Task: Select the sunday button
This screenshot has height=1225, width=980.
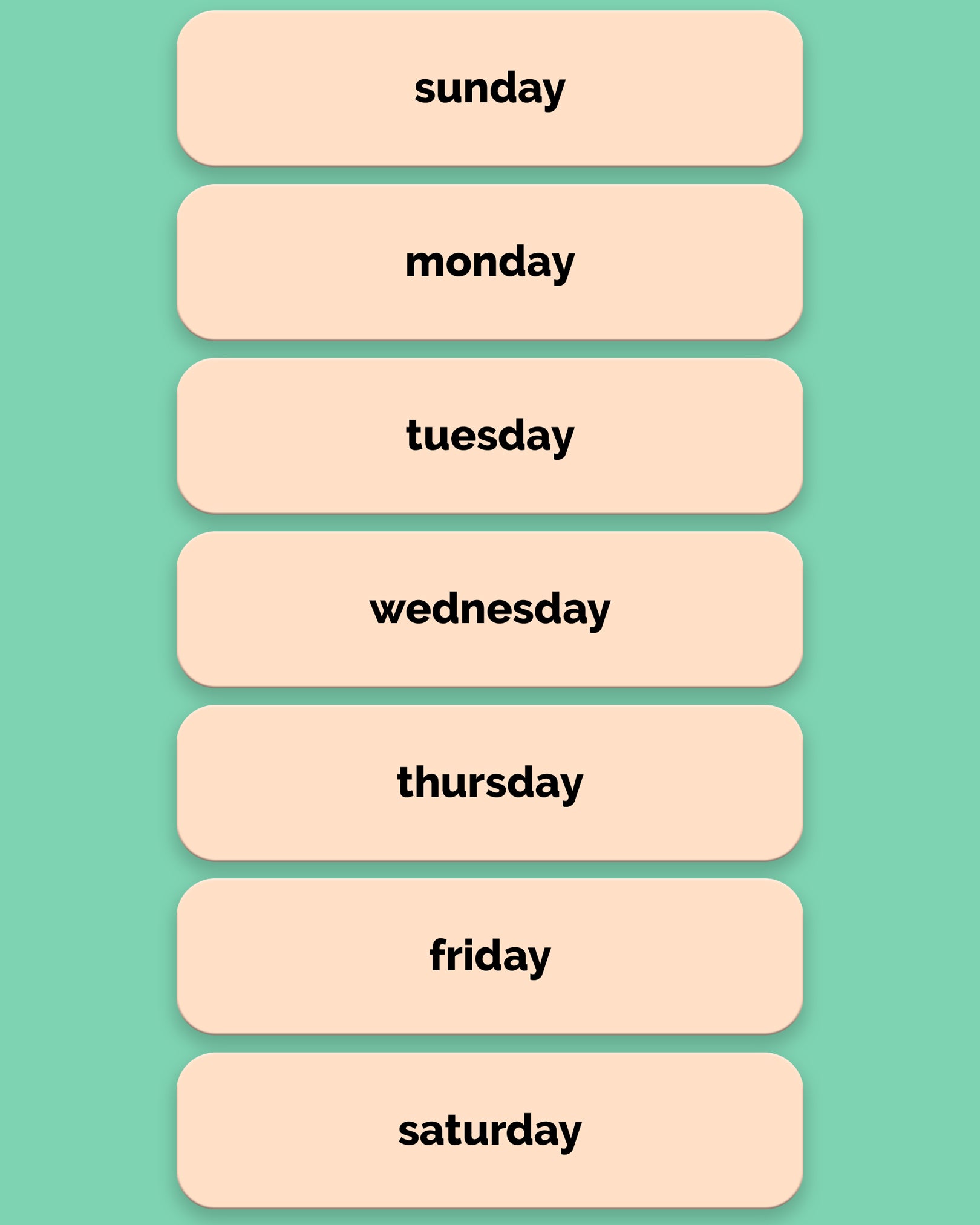Action: 489,88
